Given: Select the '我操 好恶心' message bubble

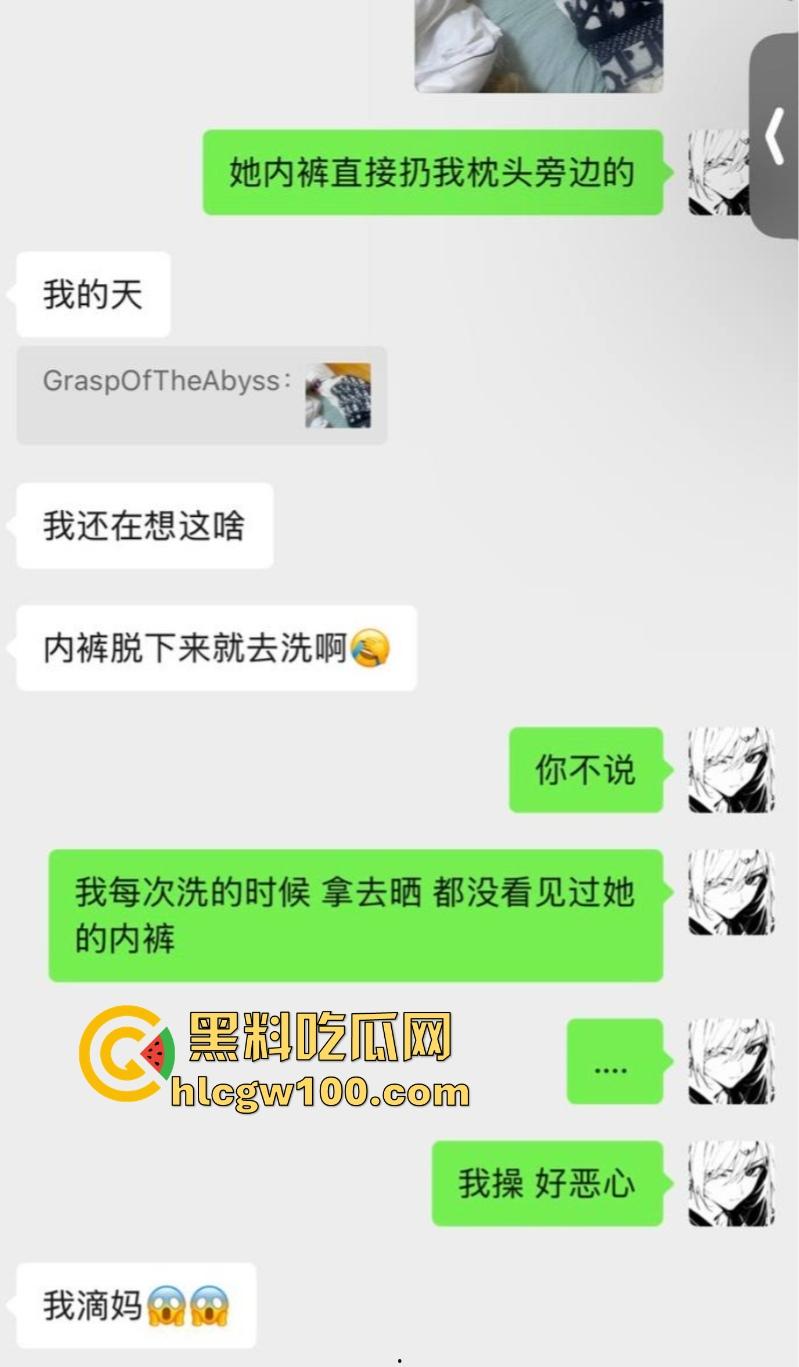Looking at the screenshot, I should pyautogui.click(x=546, y=1185).
